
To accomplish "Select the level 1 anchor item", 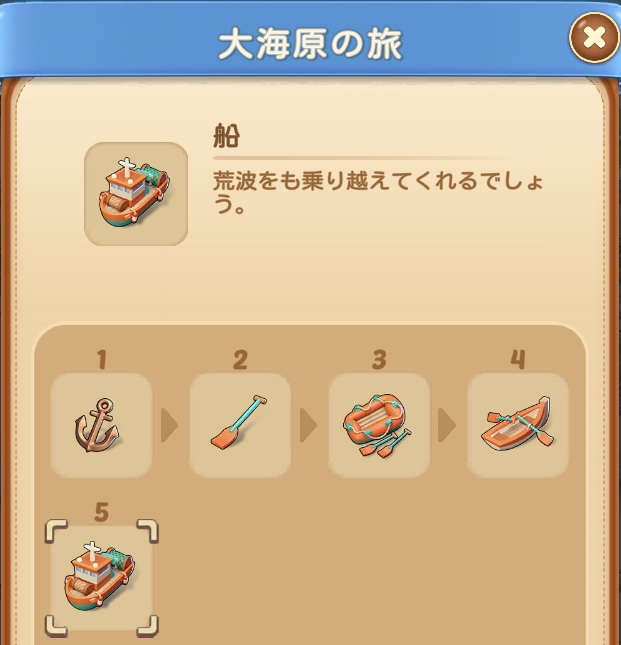I will click(x=101, y=425).
